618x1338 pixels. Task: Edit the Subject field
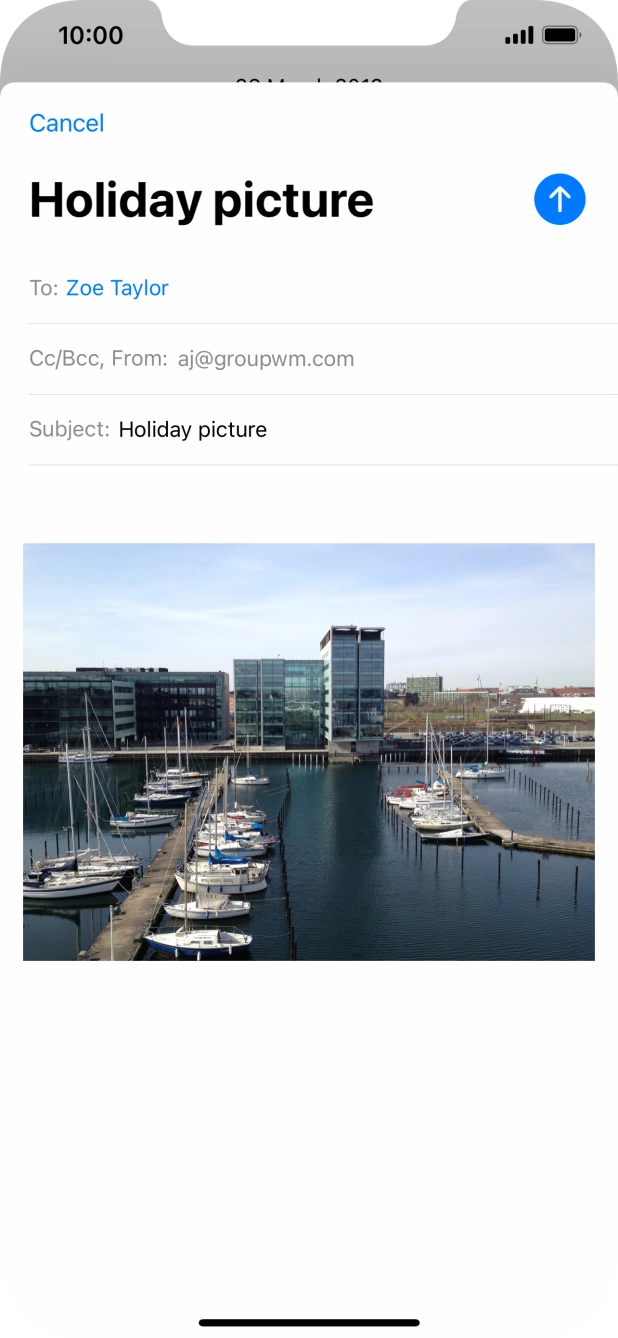(323, 430)
